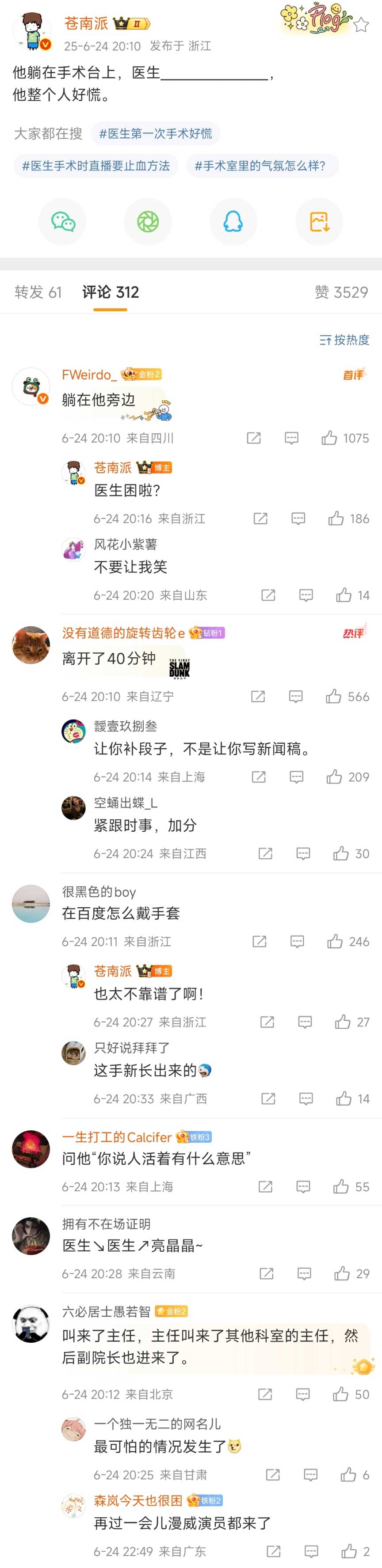Repost the comment 离开了40分钟

click(x=258, y=697)
